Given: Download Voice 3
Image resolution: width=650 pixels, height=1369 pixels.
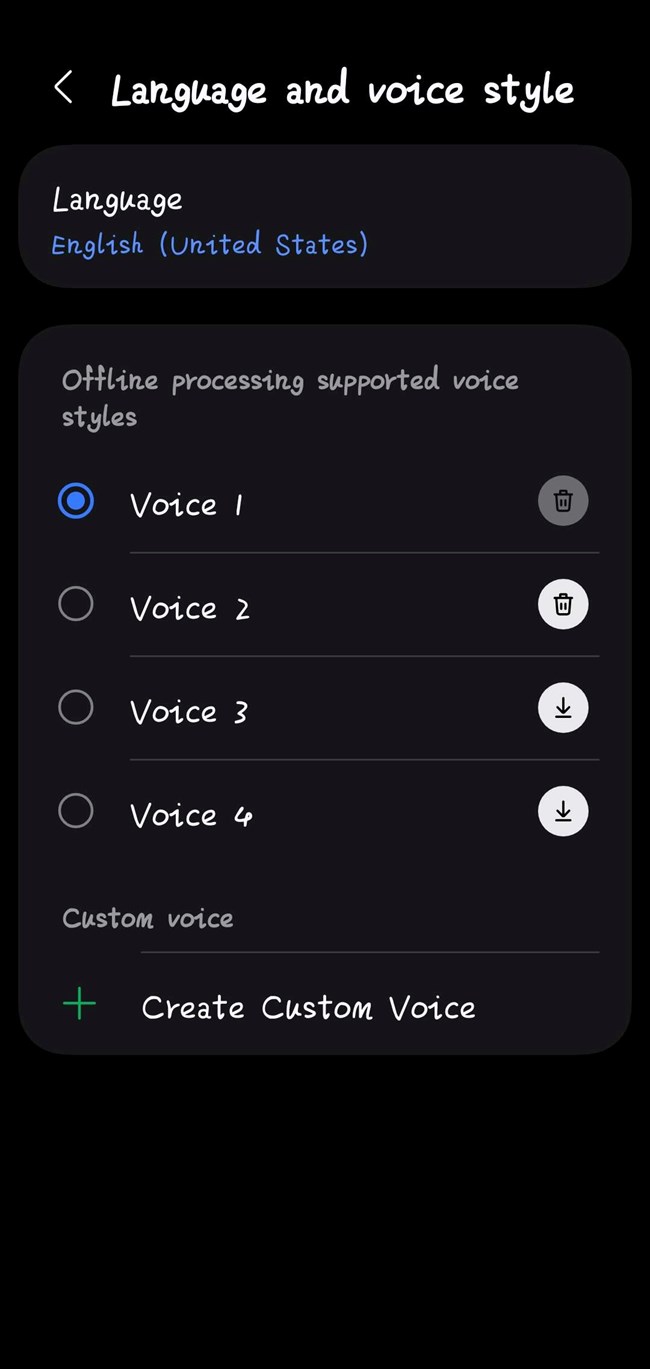Looking at the screenshot, I should coord(563,708).
